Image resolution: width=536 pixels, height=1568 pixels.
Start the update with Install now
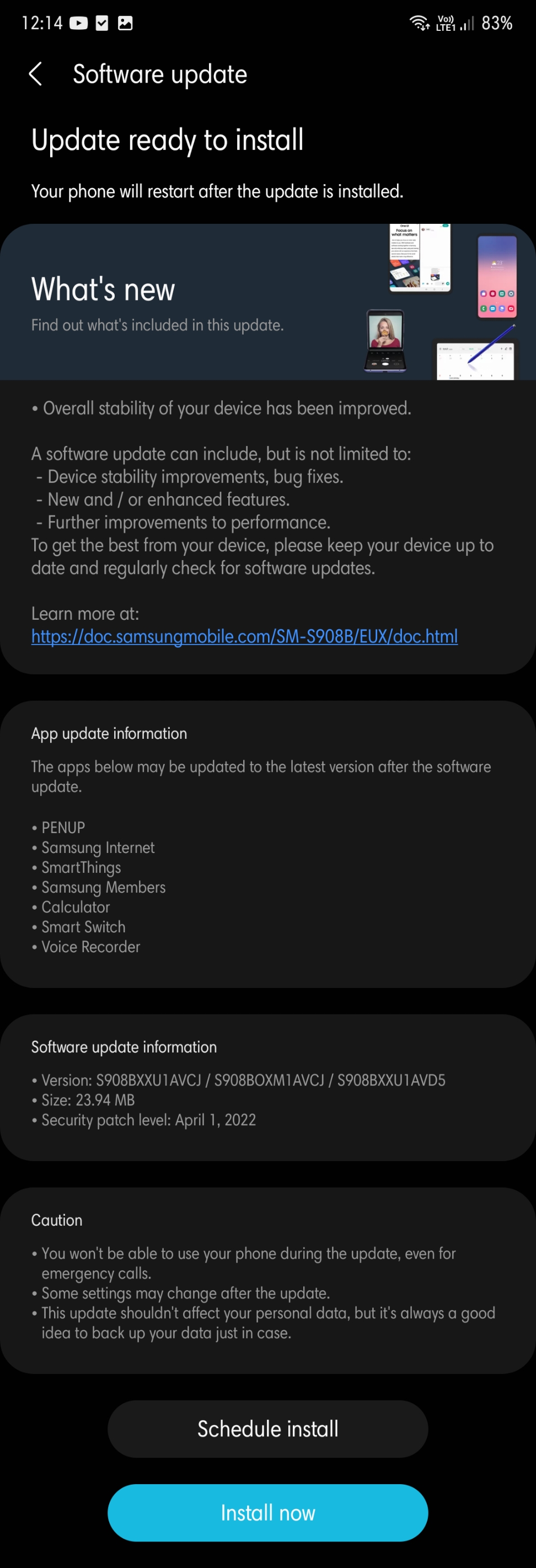[267, 1513]
